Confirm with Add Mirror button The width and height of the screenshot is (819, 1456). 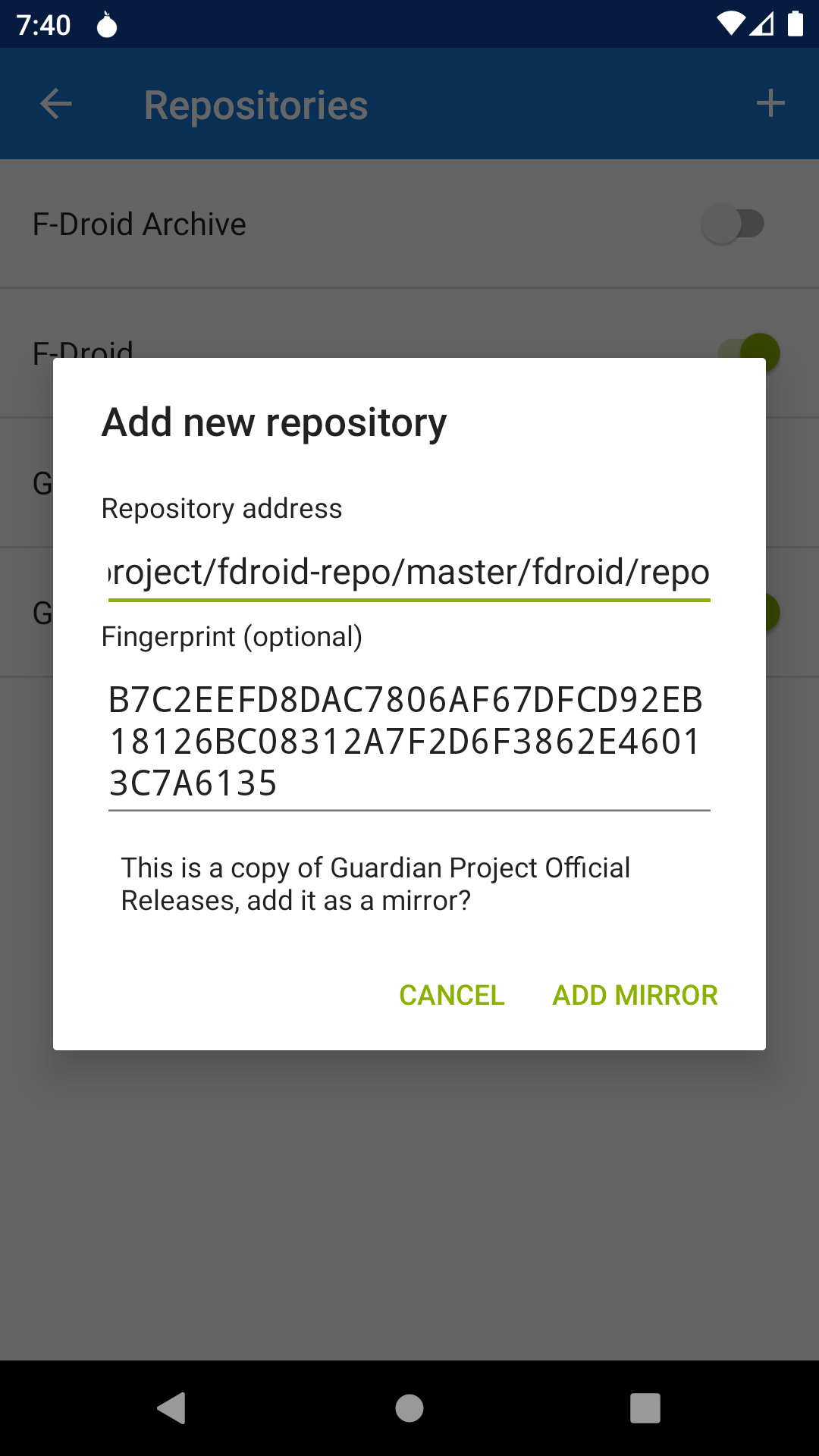[635, 995]
